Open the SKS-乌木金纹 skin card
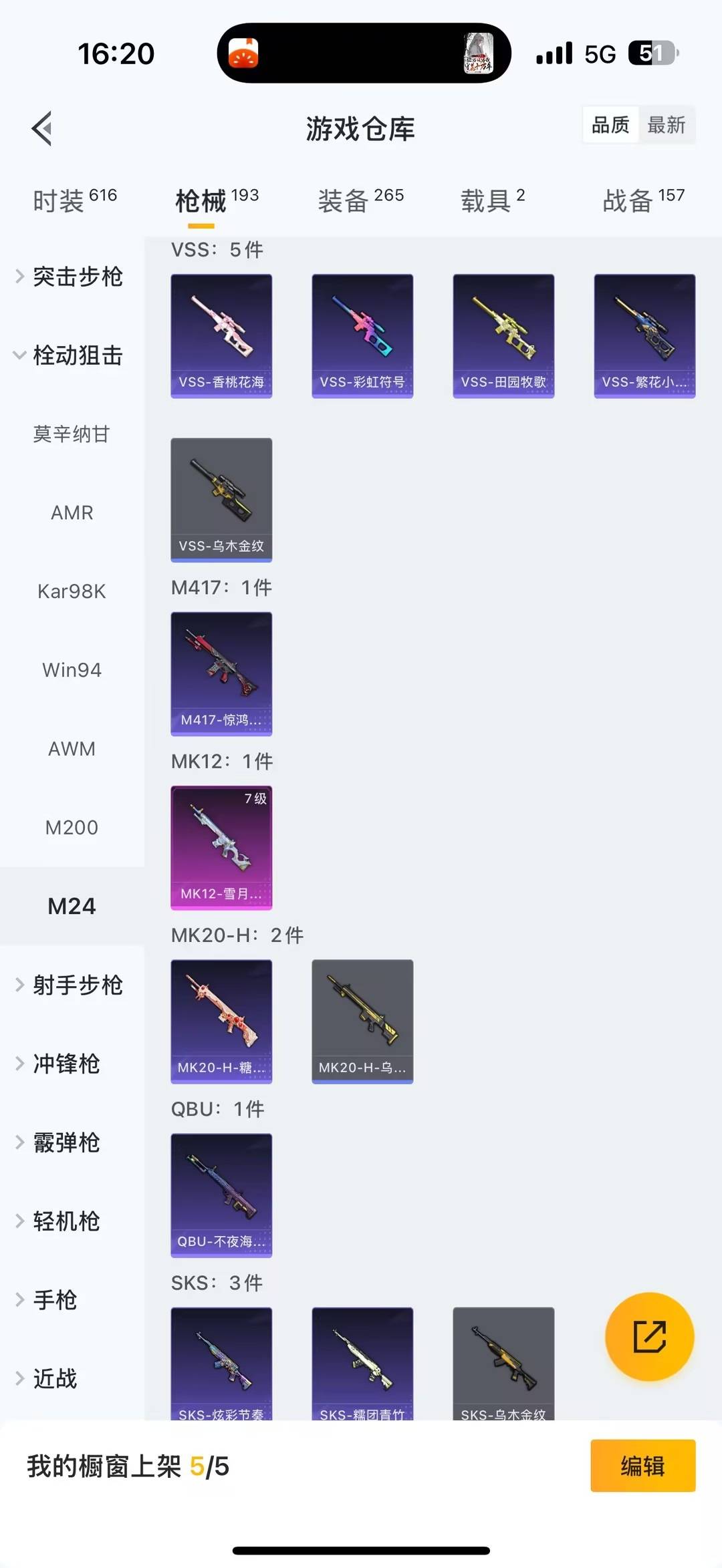 [503, 1363]
